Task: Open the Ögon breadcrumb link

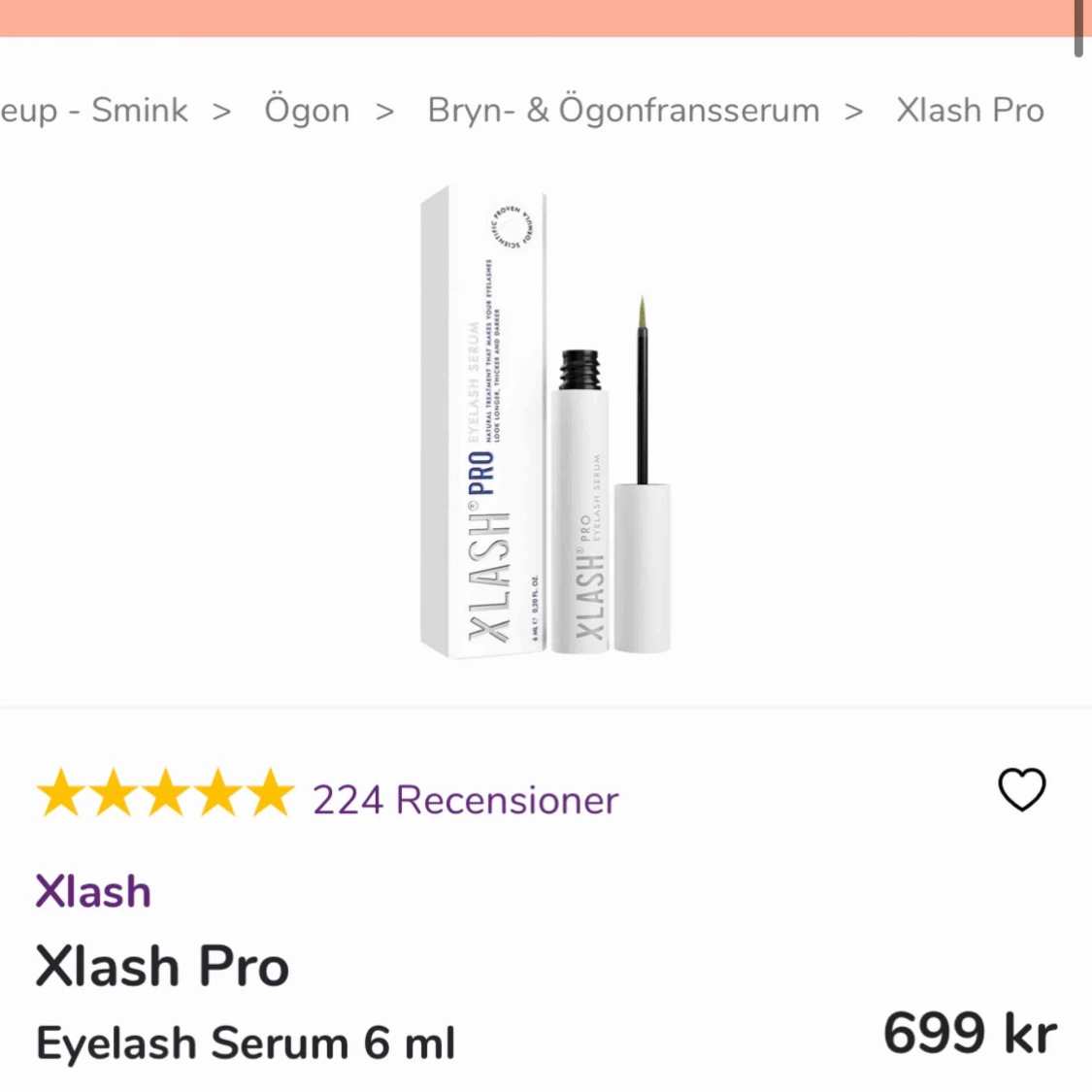Action: coord(307,111)
